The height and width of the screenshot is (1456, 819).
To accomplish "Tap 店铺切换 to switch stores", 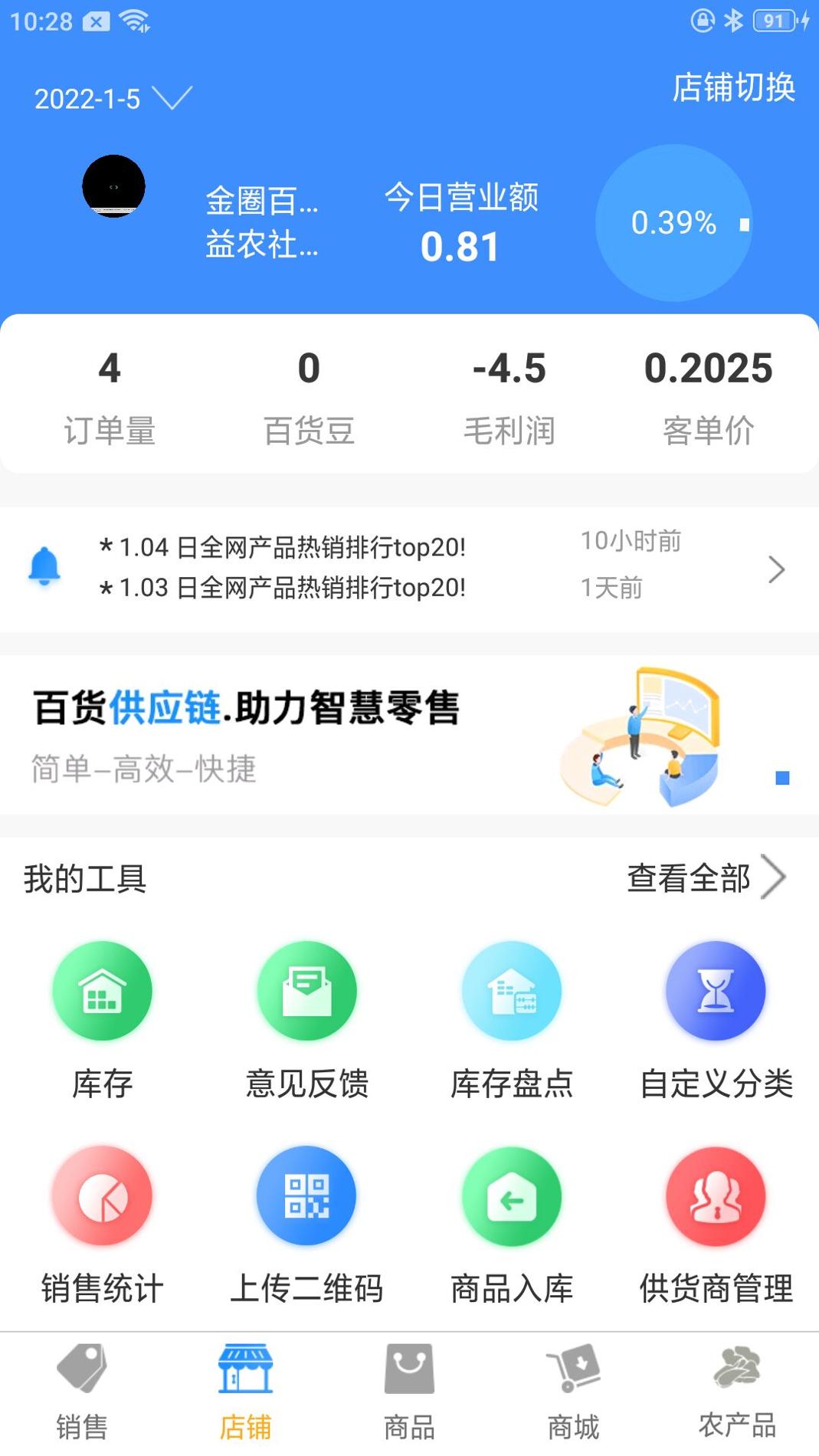I will [x=733, y=87].
